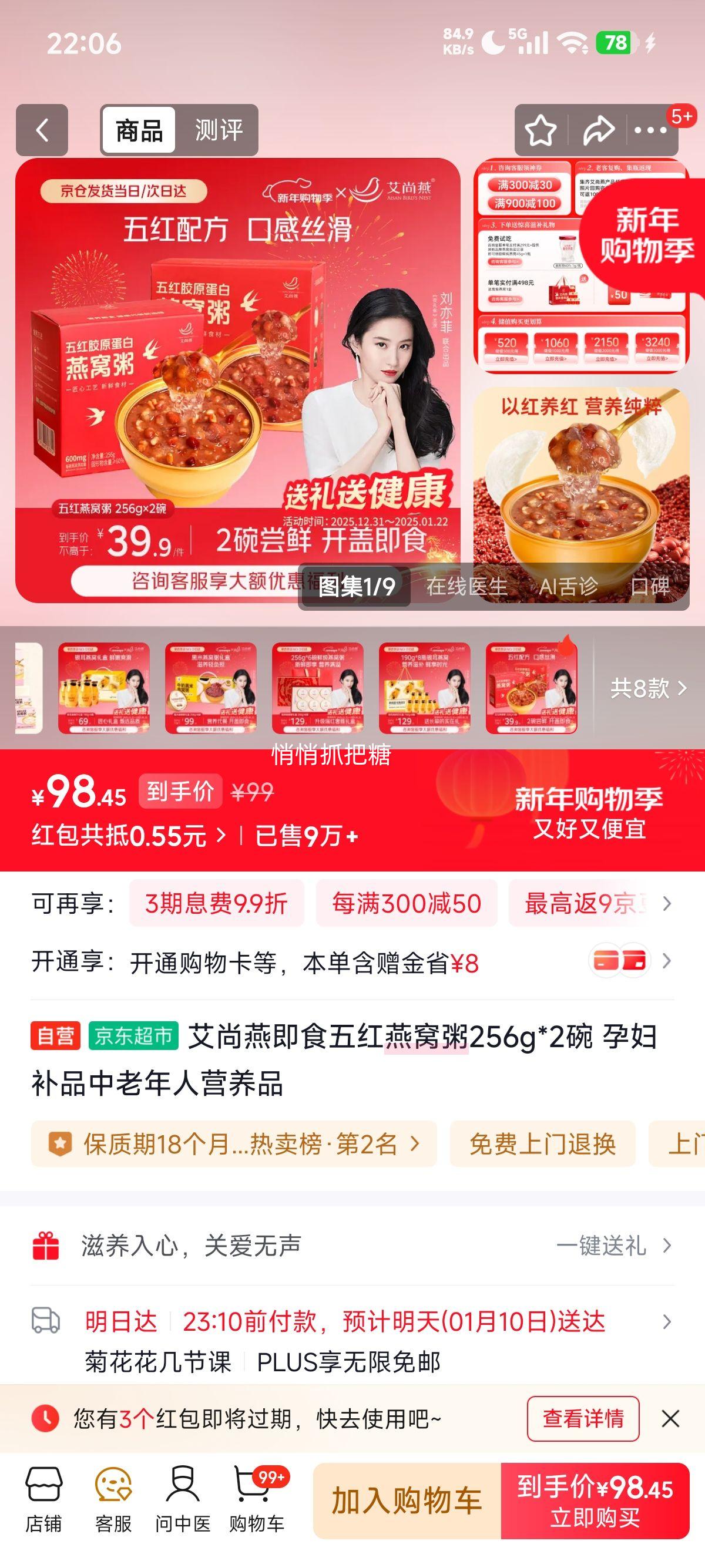
Task: Open the AI舌诊 tab
Action: (x=569, y=586)
